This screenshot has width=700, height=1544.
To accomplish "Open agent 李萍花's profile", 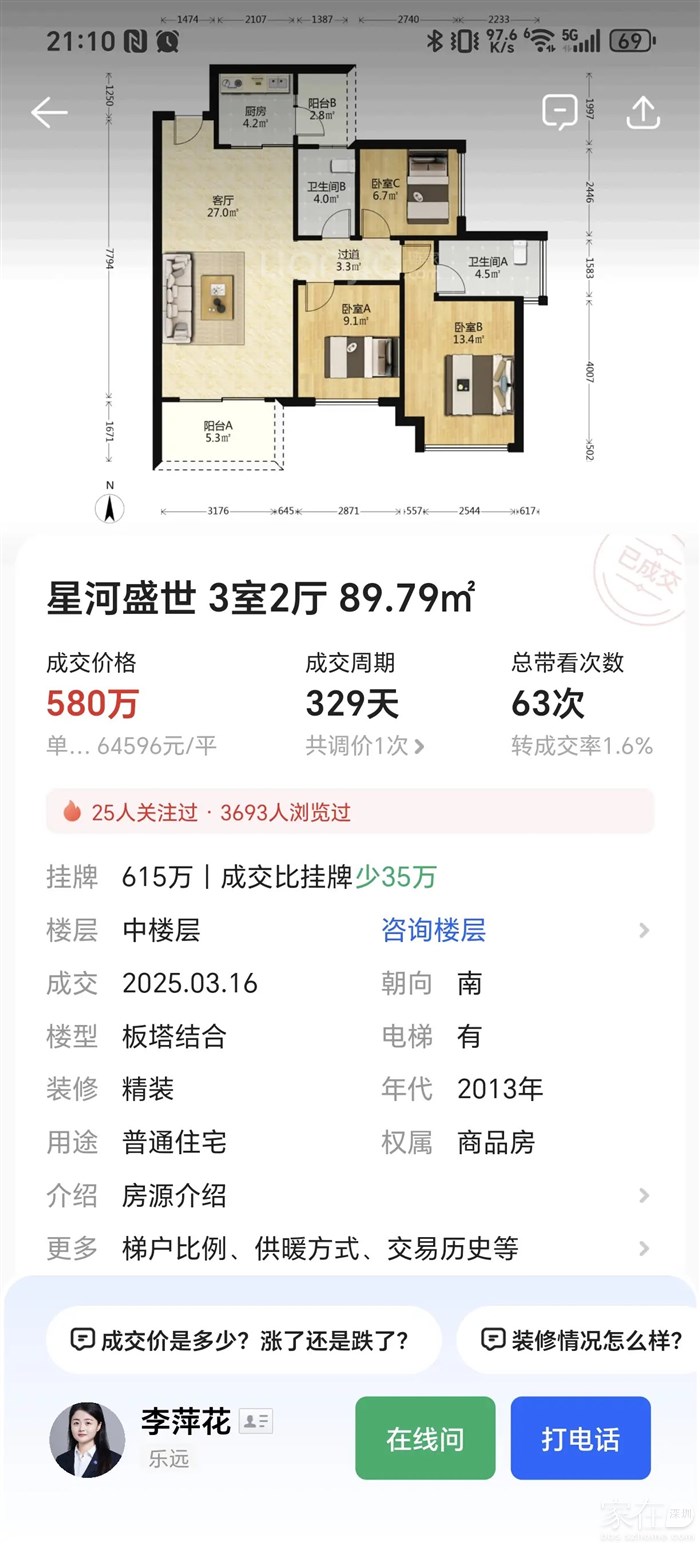I will click(x=88, y=1439).
